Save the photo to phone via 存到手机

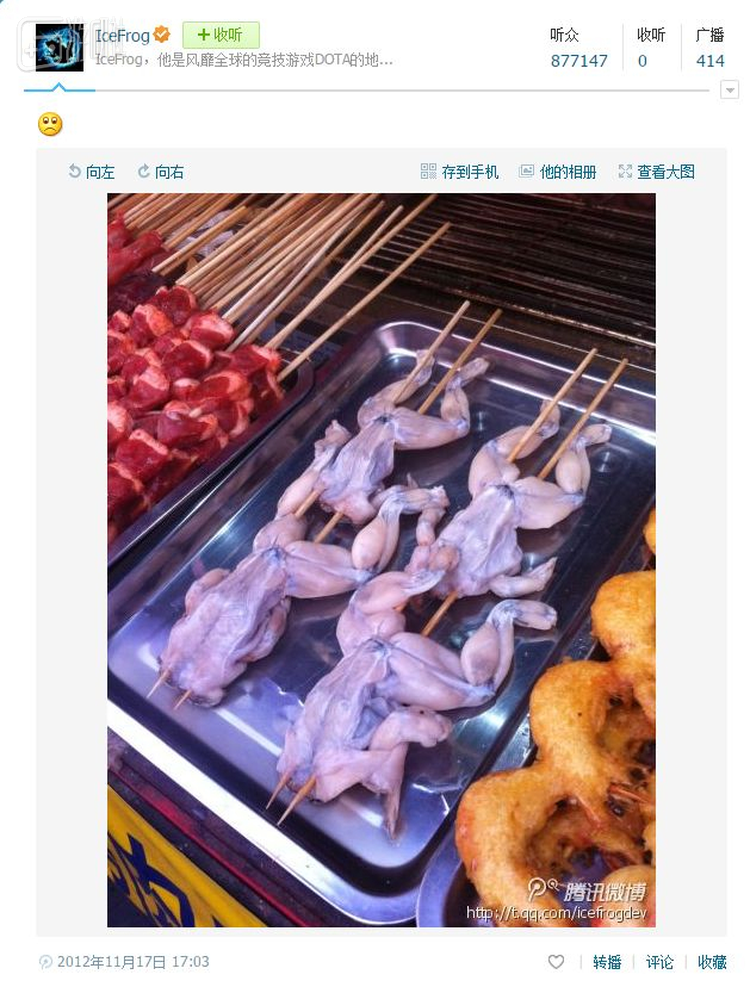[459, 172]
